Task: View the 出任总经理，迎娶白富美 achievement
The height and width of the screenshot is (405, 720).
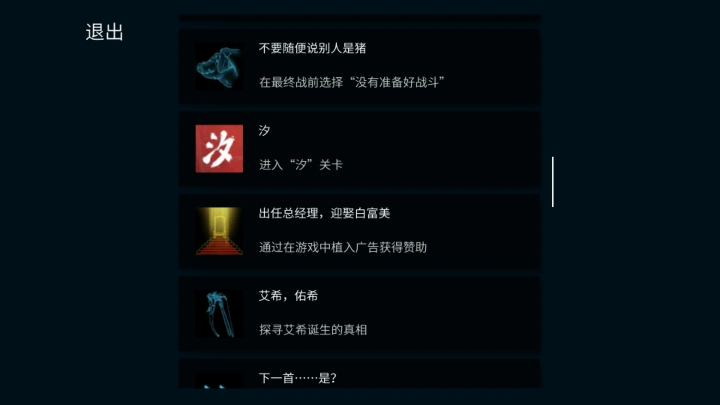Action: pos(359,231)
